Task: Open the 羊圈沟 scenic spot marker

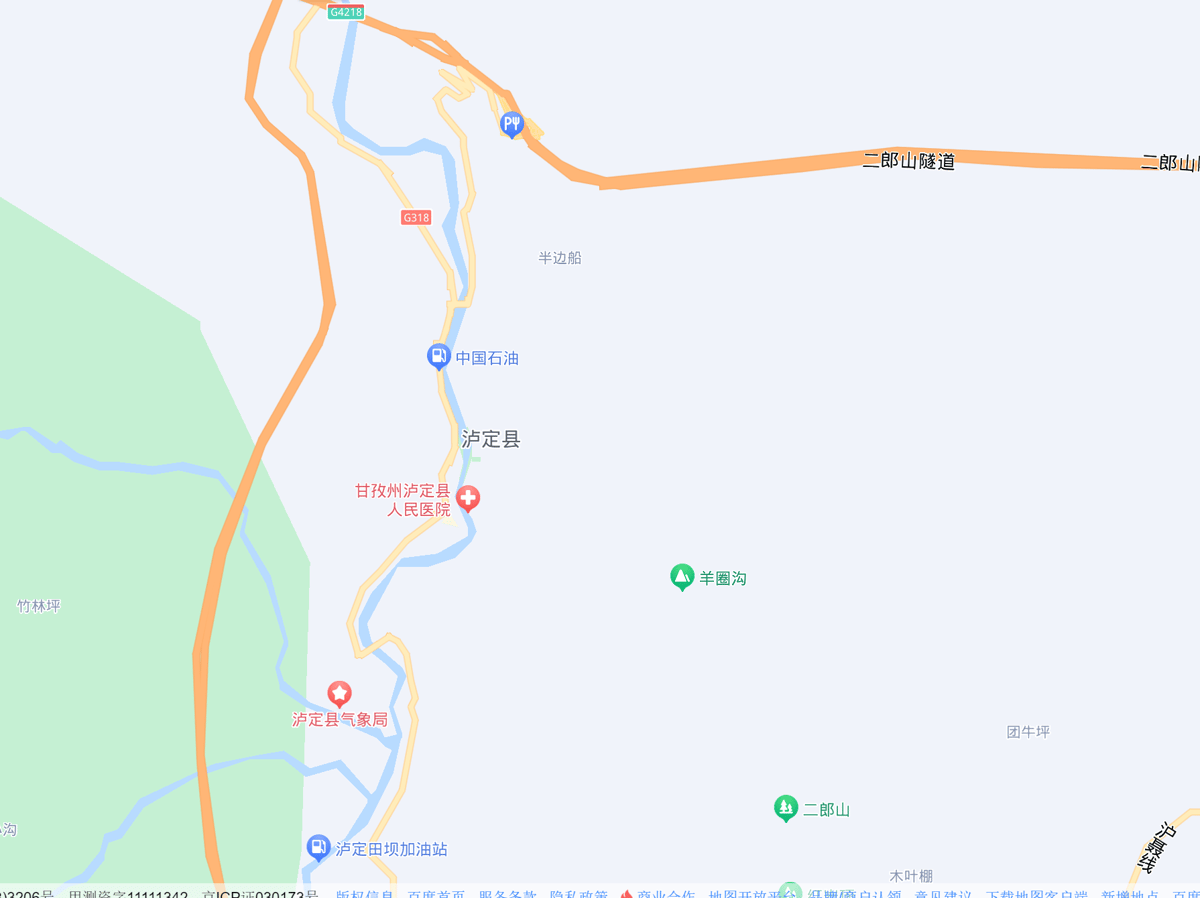Action: pos(682,576)
